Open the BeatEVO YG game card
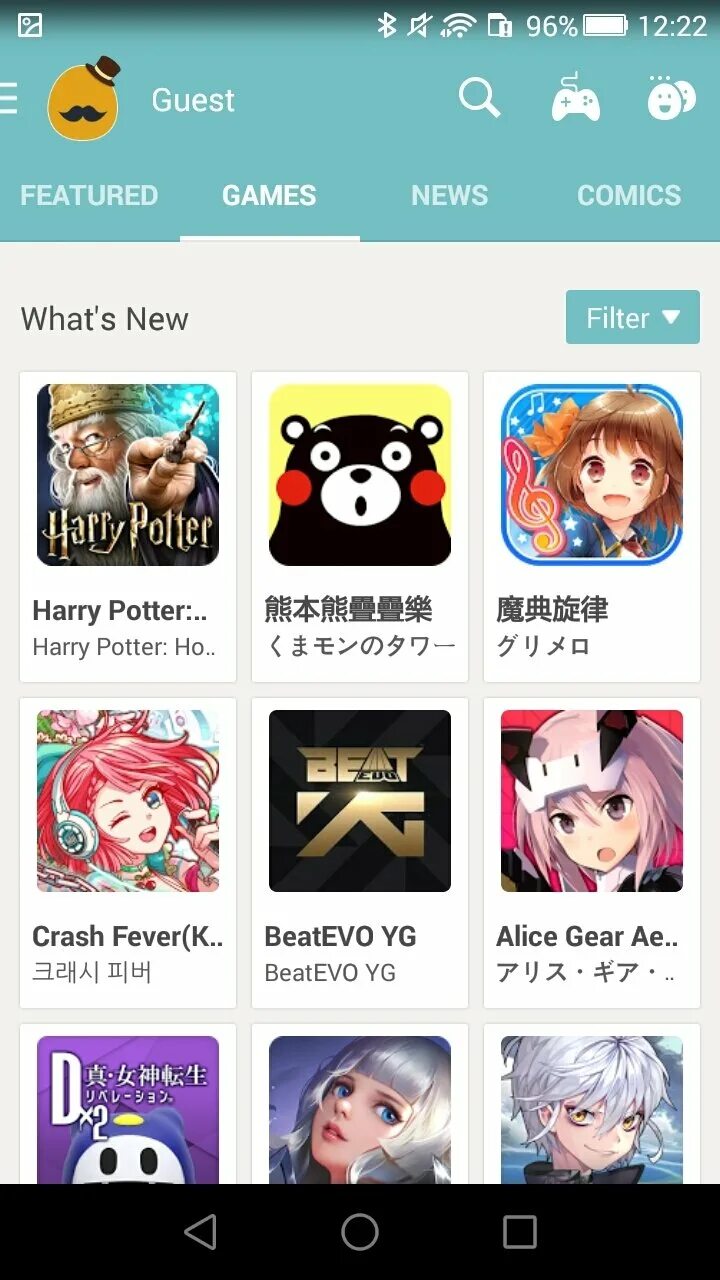Screen dimensions: 720x1280 tap(360, 853)
